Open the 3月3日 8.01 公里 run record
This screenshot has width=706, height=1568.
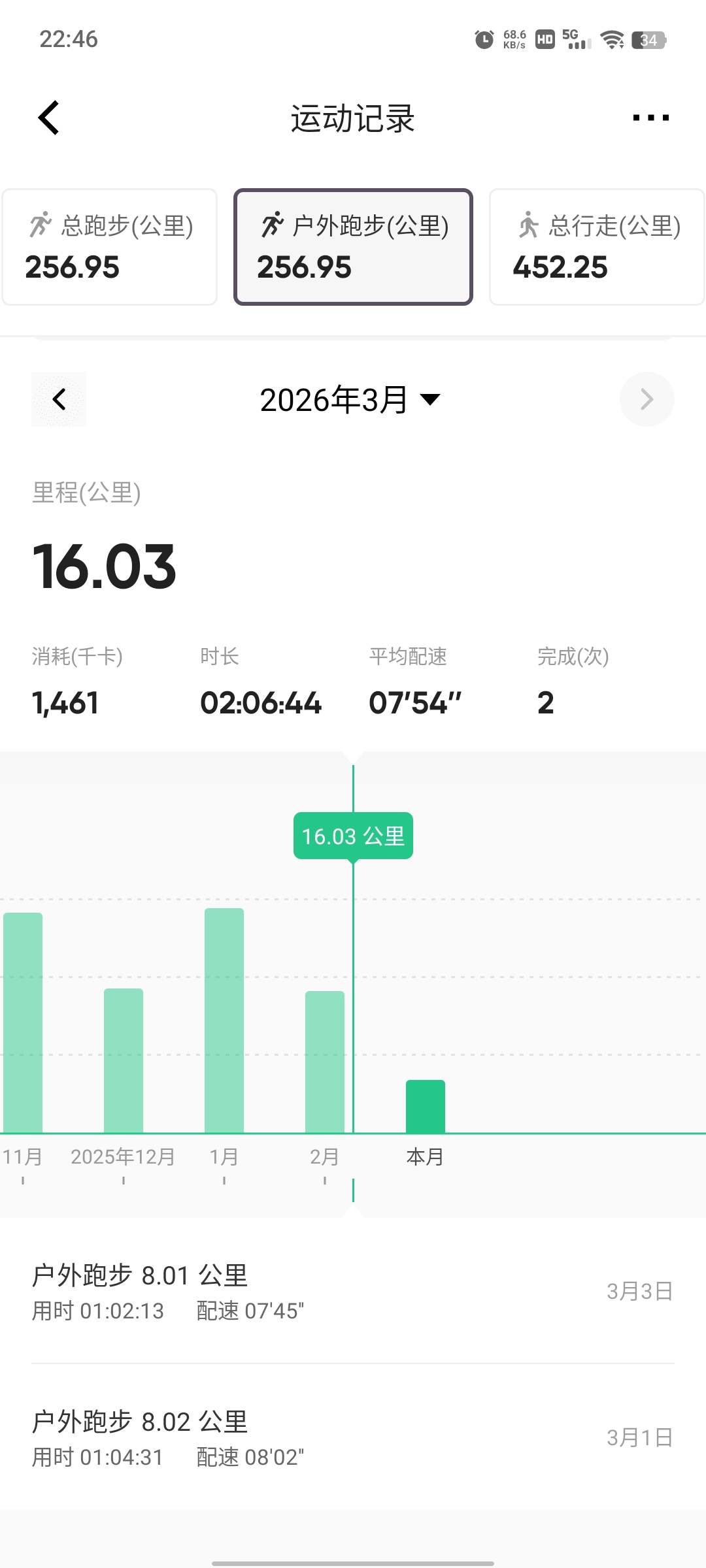point(353,1292)
